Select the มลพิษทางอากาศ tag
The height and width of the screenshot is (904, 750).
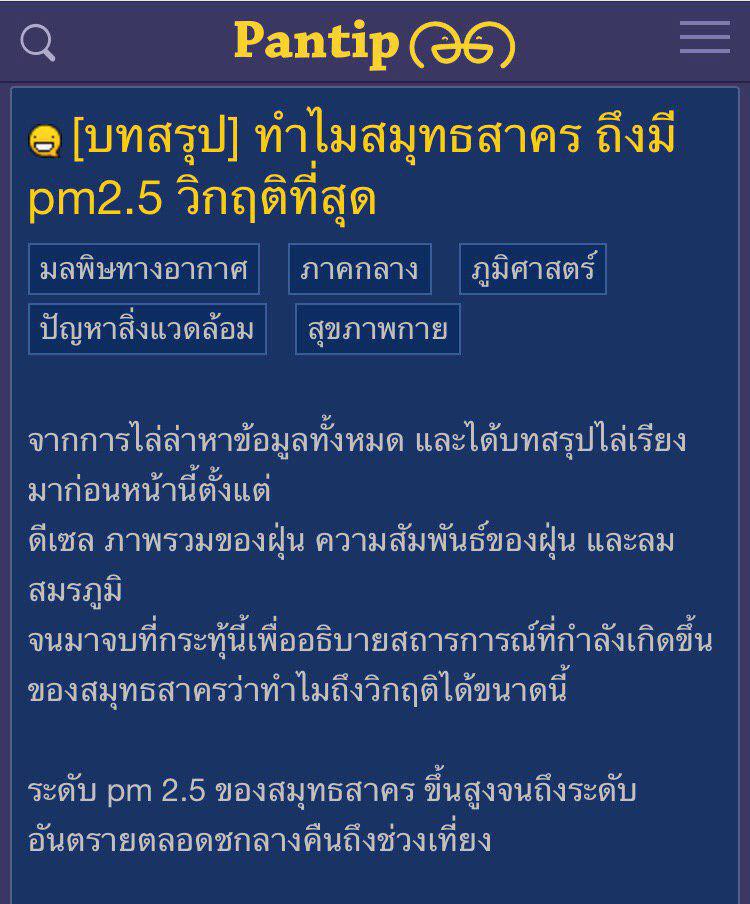click(144, 269)
